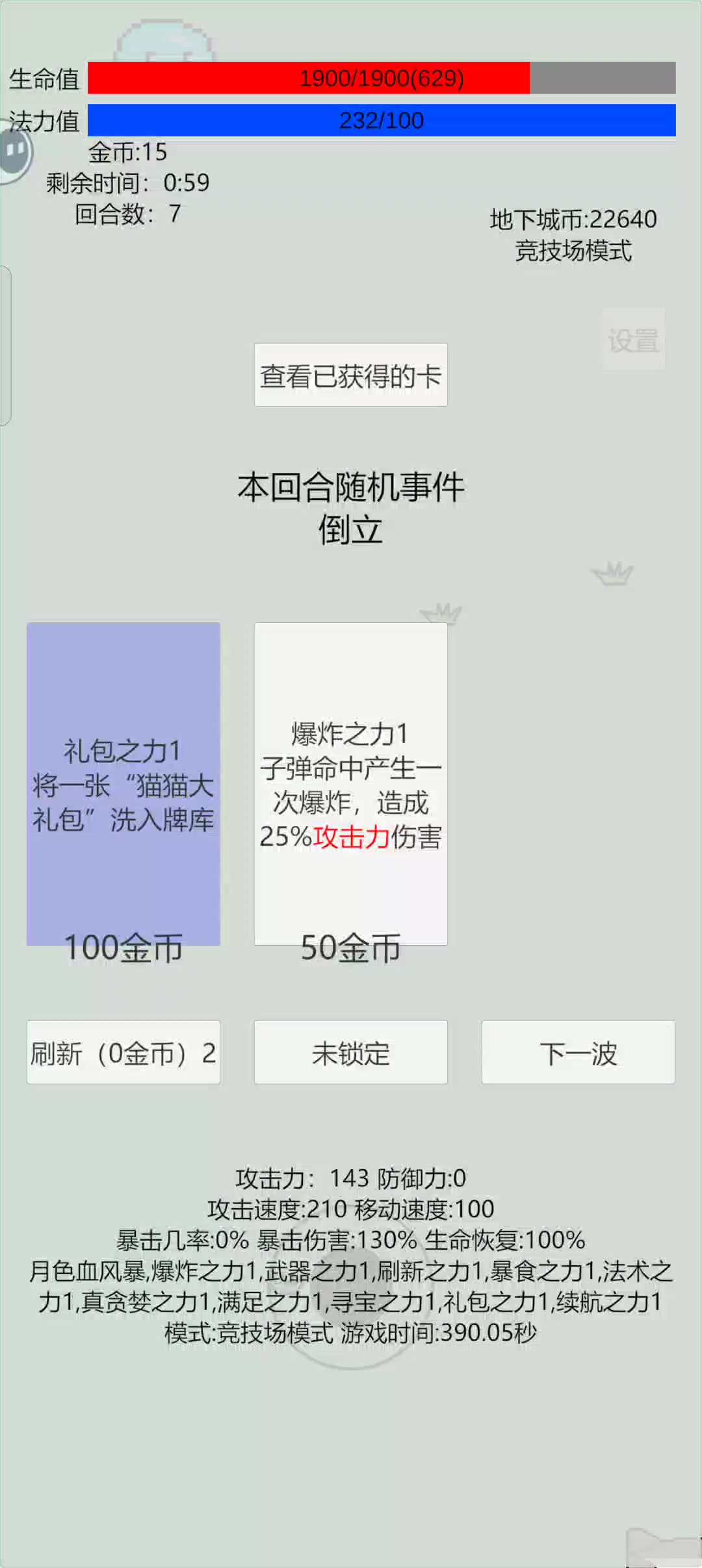Buy the 爆炸之力1 card for 50金币
This screenshot has width=702, height=1568.
tap(351, 784)
